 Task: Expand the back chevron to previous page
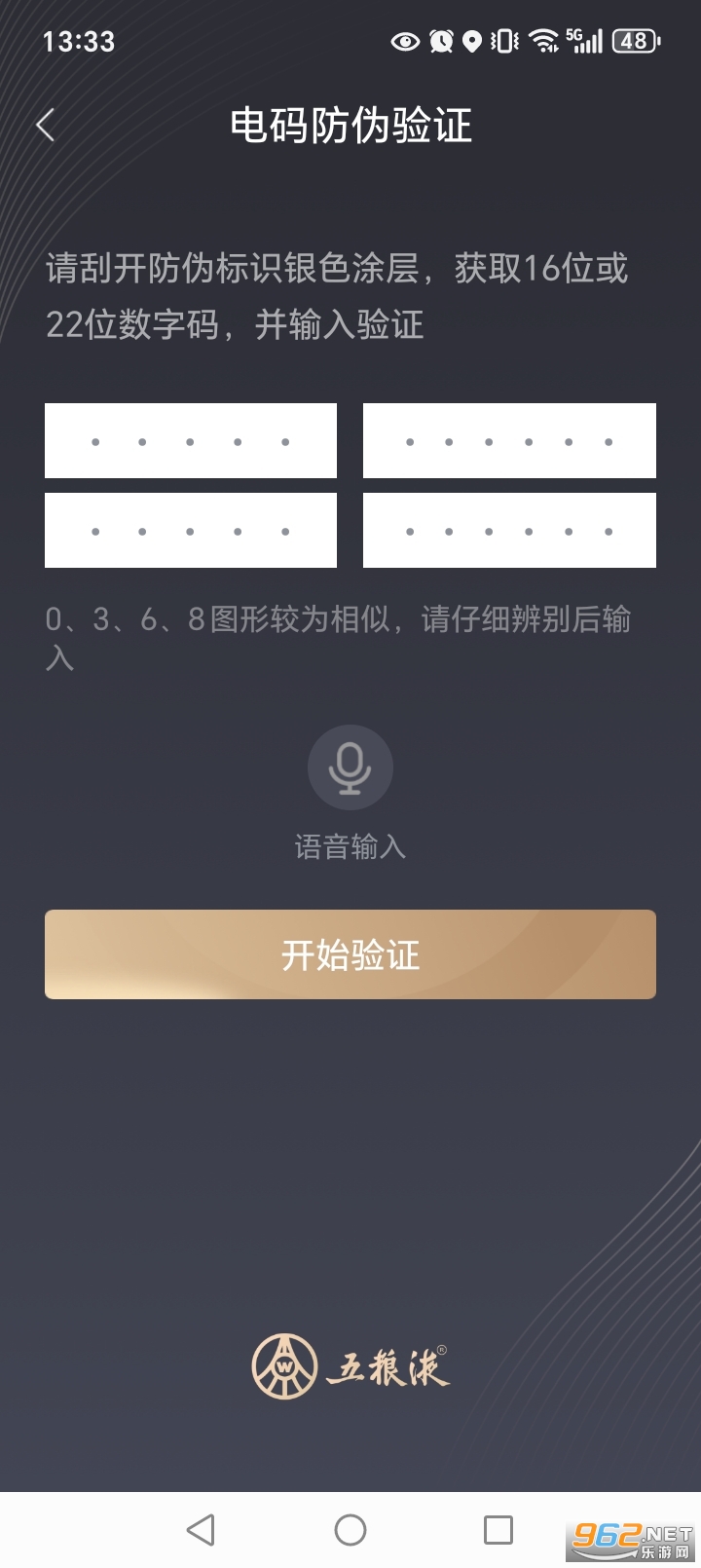tap(46, 126)
